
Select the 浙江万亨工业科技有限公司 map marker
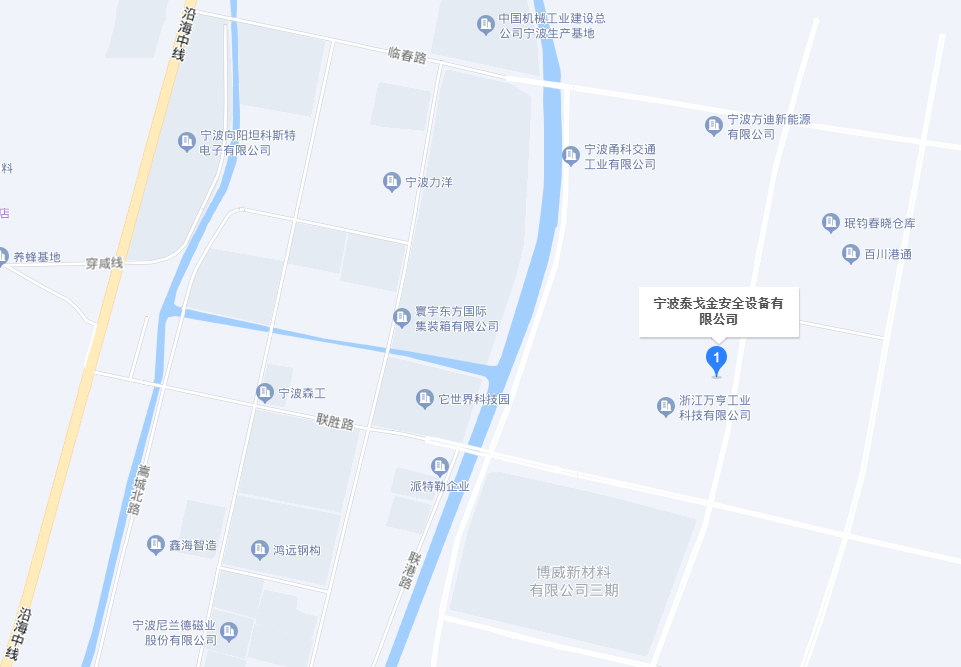(x=666, y=406)
